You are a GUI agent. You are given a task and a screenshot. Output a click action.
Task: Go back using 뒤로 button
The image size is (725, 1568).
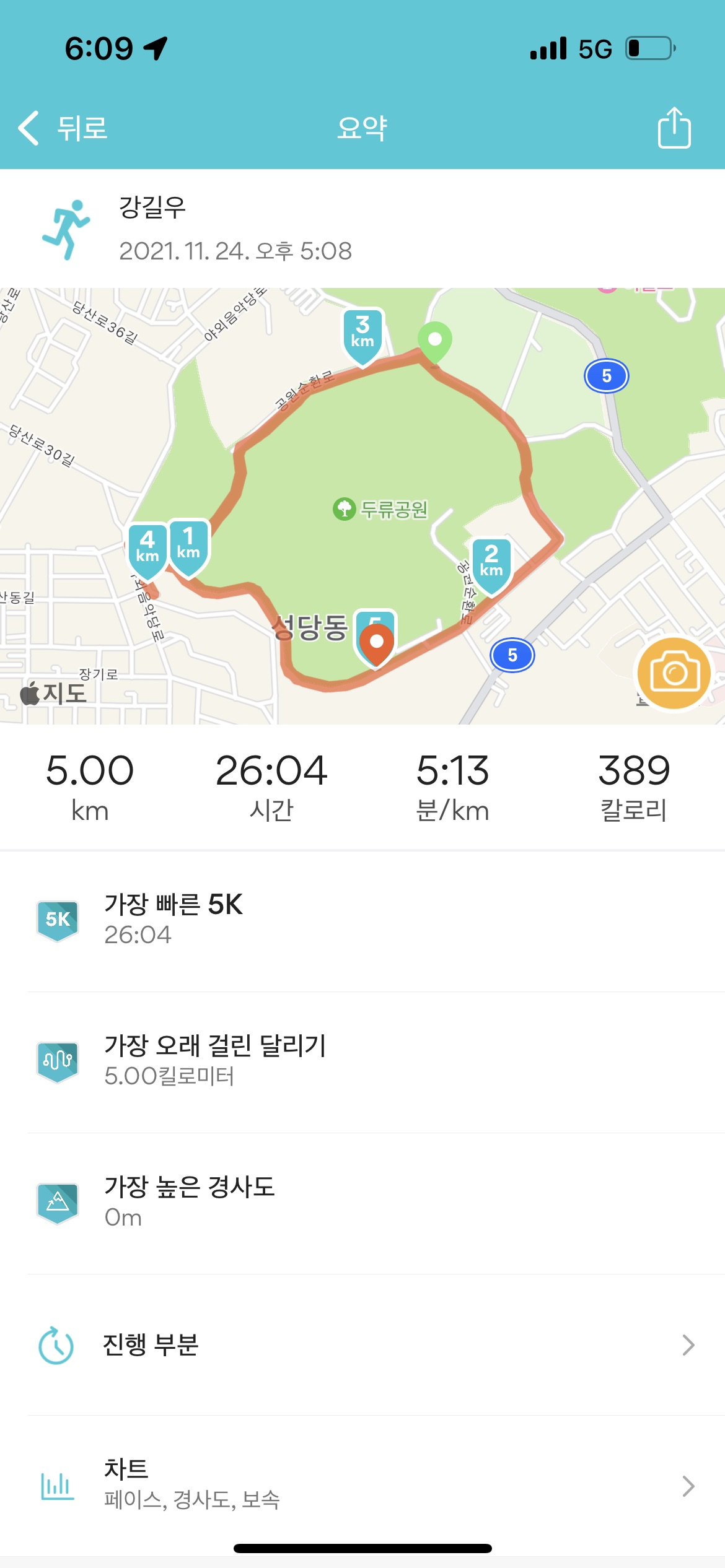click(63, 128)
